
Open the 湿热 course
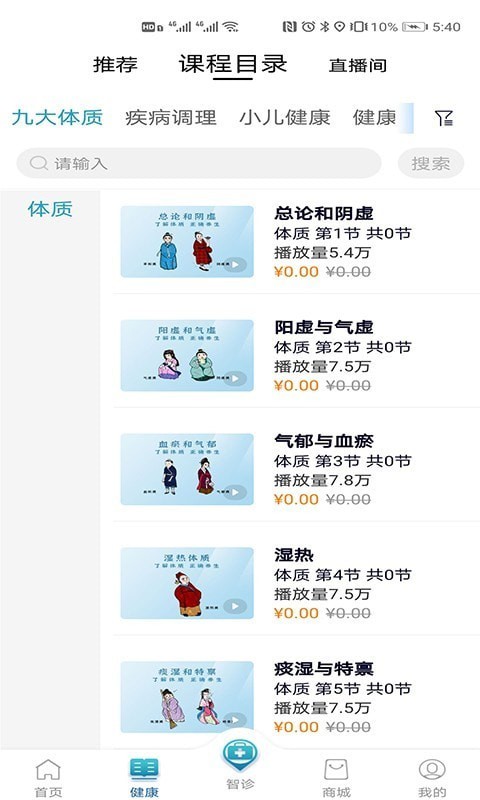point(296,583)
